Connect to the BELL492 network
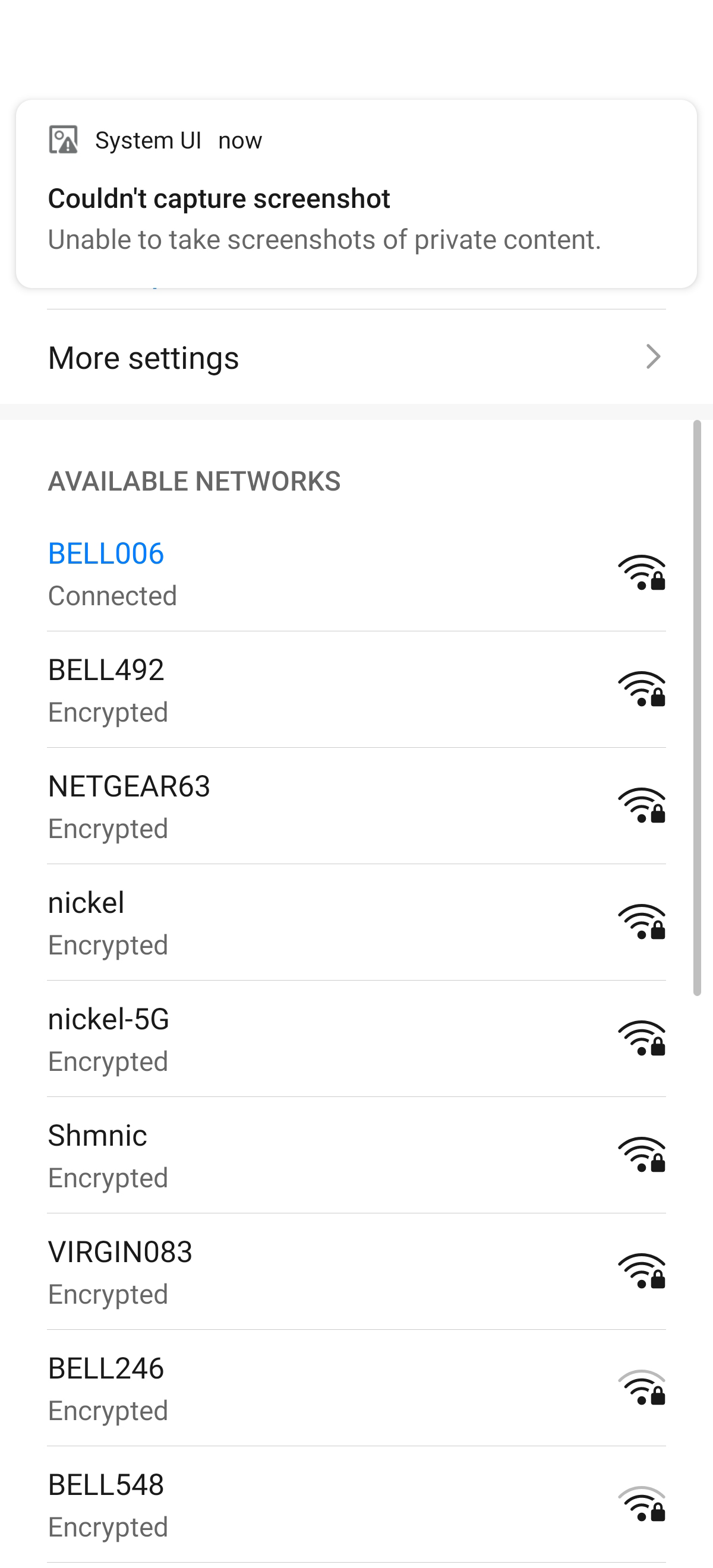Viewport: 713px width, 1568px height. [244, 688]
